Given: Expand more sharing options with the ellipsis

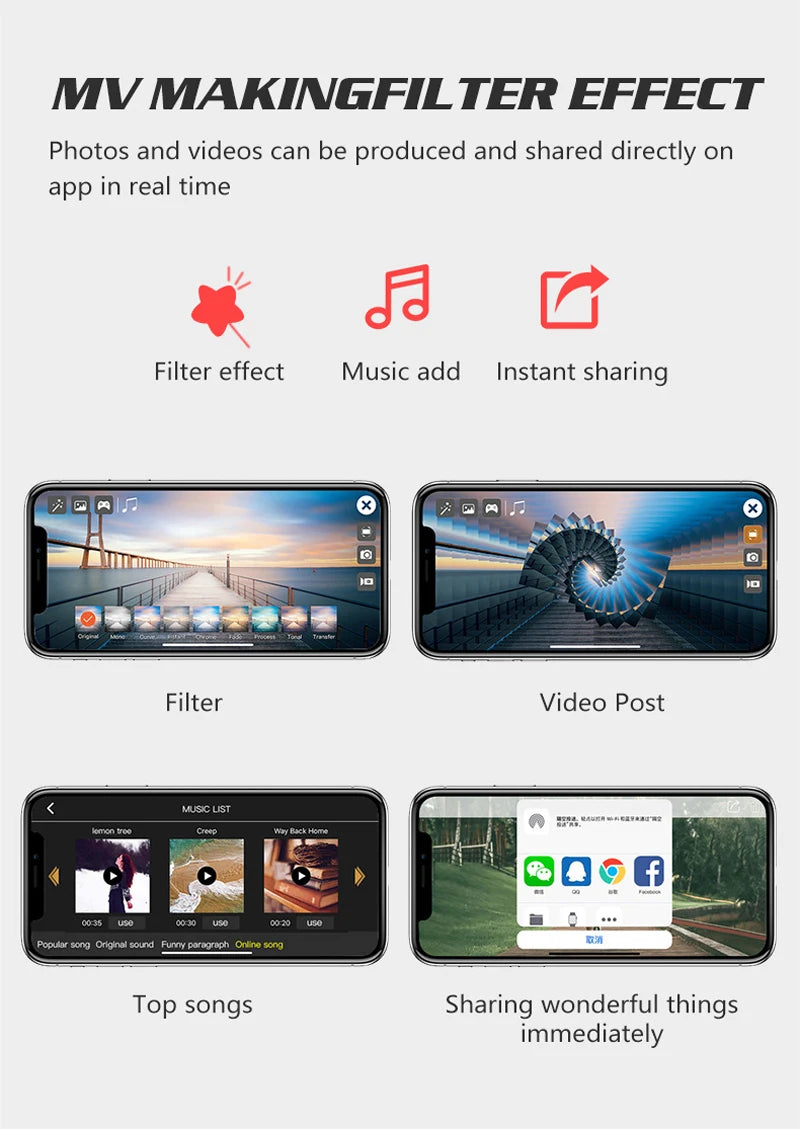Looking at the screenshot, I should [609, 919].
